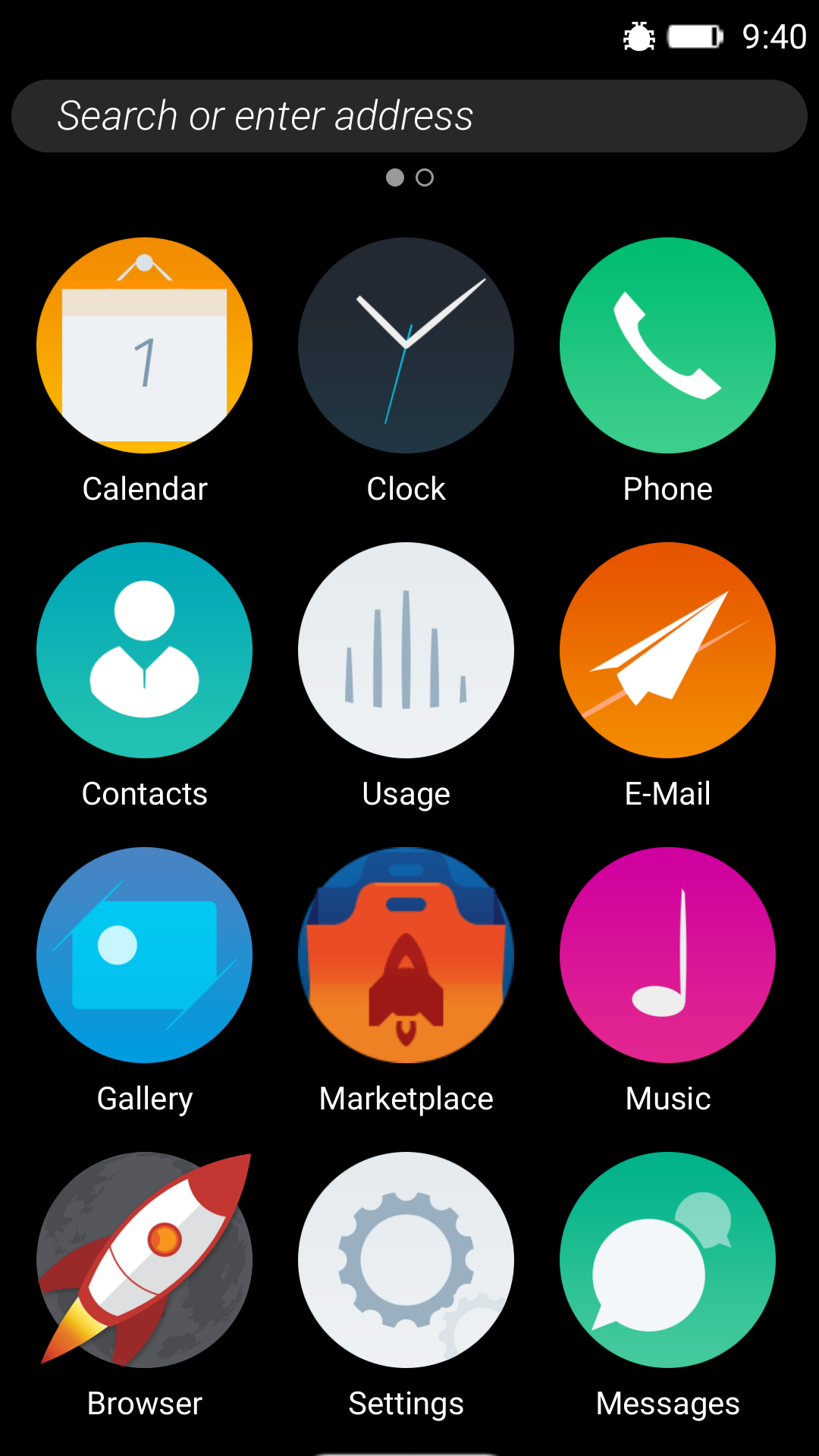Select the Calendar app label text
The width and height of the screenshot is (819, 1456).
coord(145,489)
